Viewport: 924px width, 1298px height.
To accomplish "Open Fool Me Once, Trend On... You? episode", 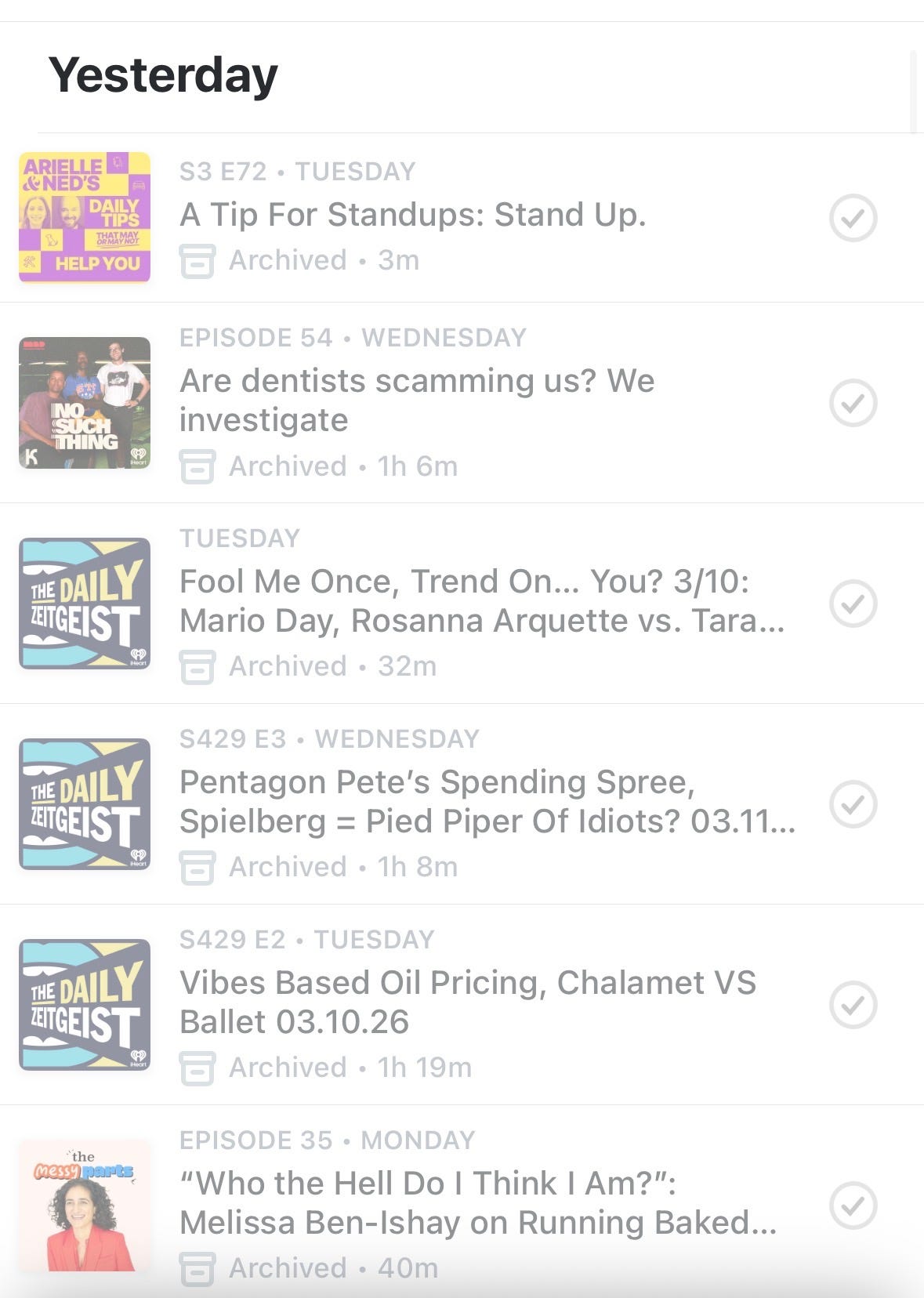I will coord(481,601).
